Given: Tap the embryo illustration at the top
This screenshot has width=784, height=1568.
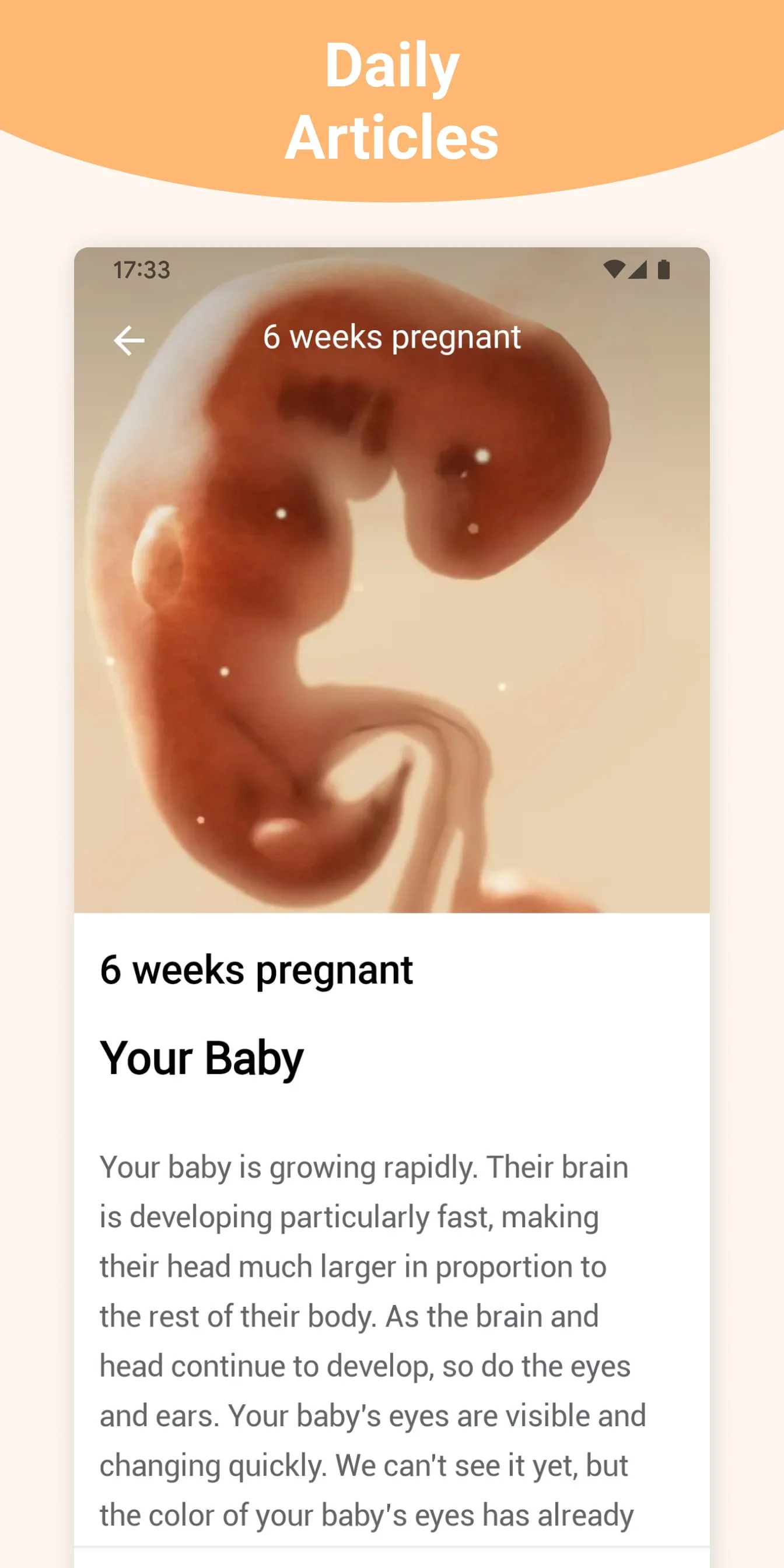Looking at the screenshot, I should click(x=392, y=608).
